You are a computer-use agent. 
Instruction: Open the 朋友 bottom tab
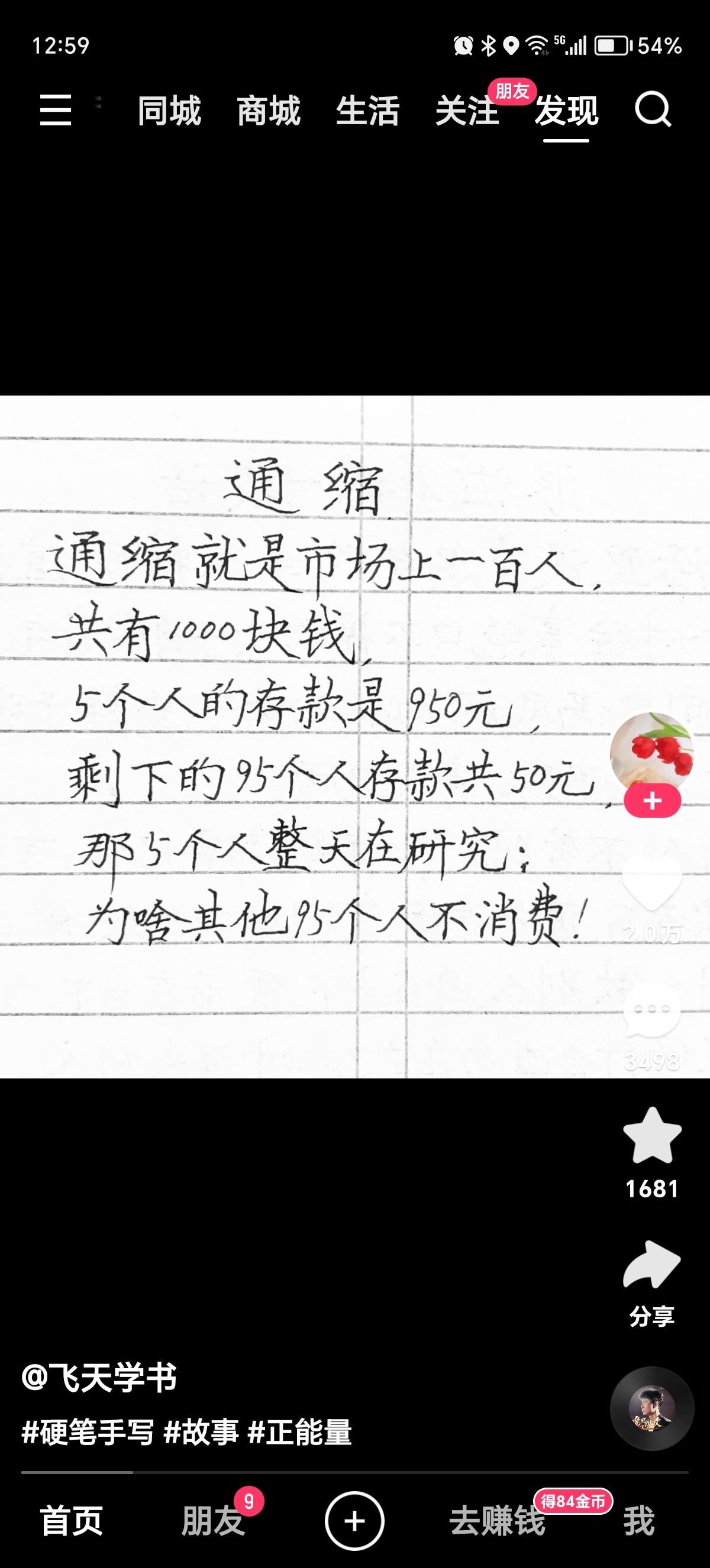tap(213, 1521)
